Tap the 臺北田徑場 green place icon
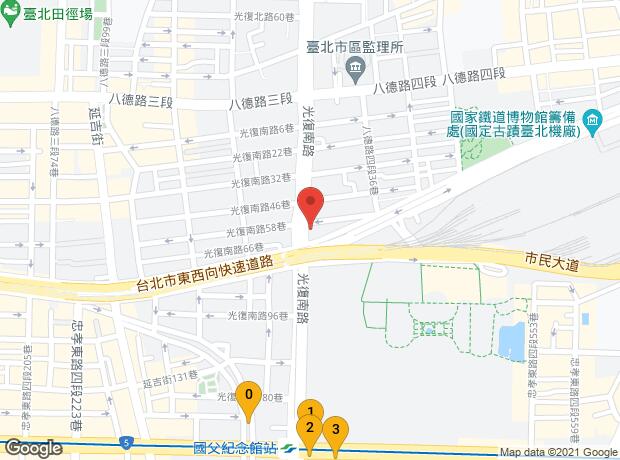The height and width of the screenshot is (460, 620). [x=9, y=14]
